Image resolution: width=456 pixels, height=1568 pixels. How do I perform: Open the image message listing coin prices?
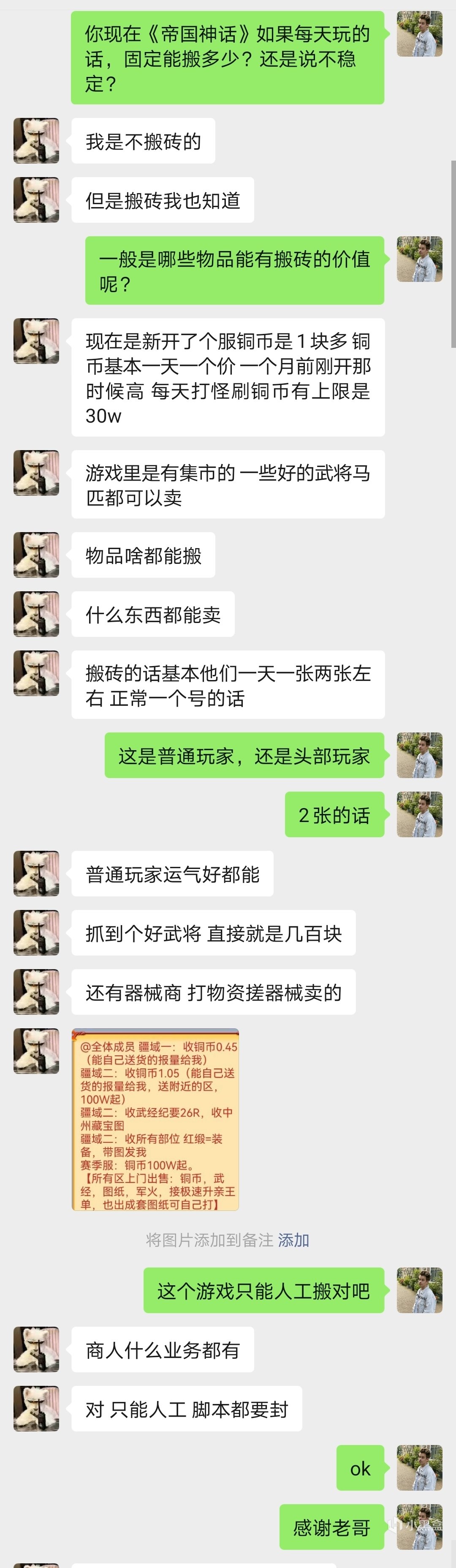(x=155, y=1120)
